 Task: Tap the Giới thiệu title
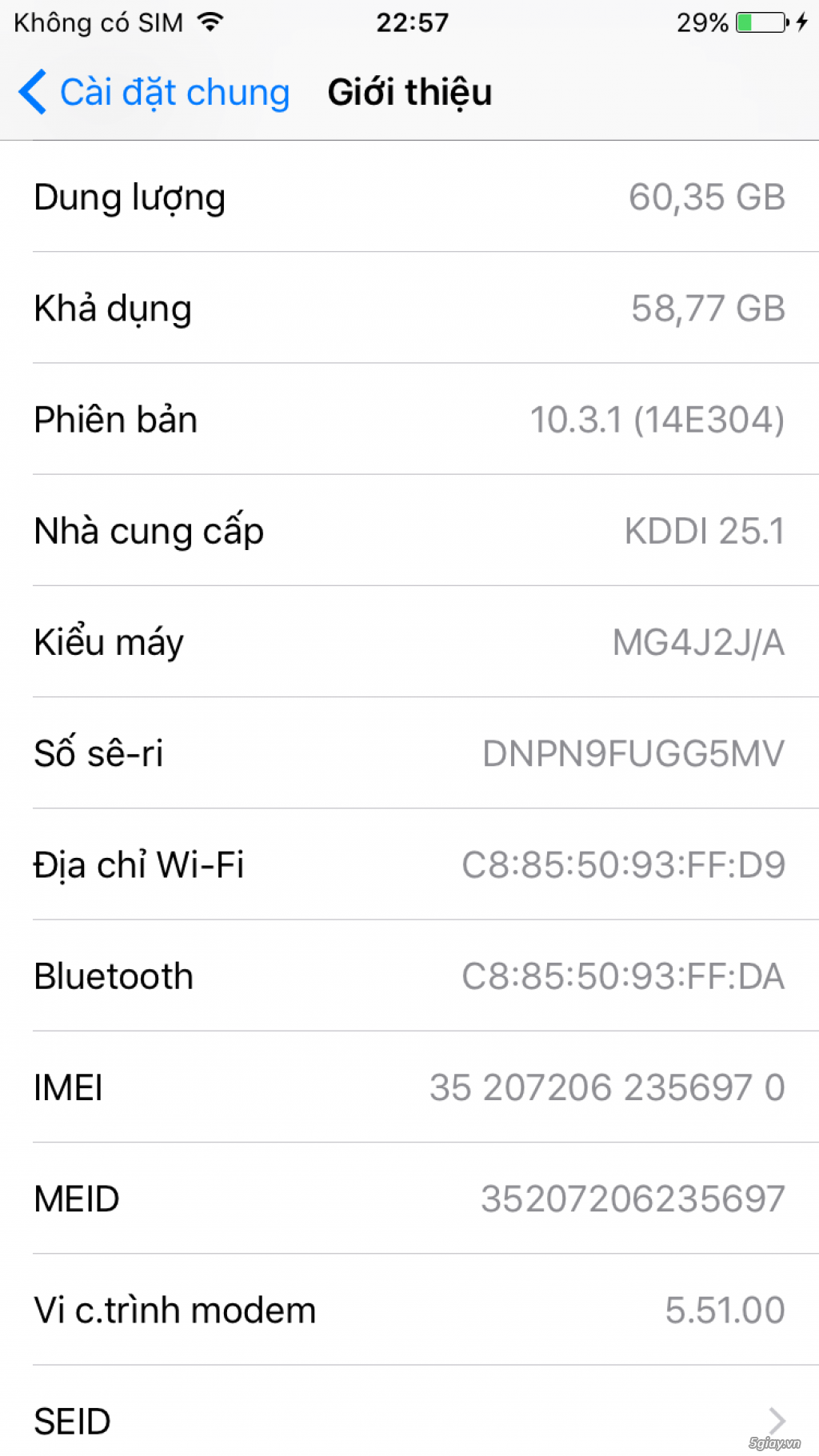[409, 91]
